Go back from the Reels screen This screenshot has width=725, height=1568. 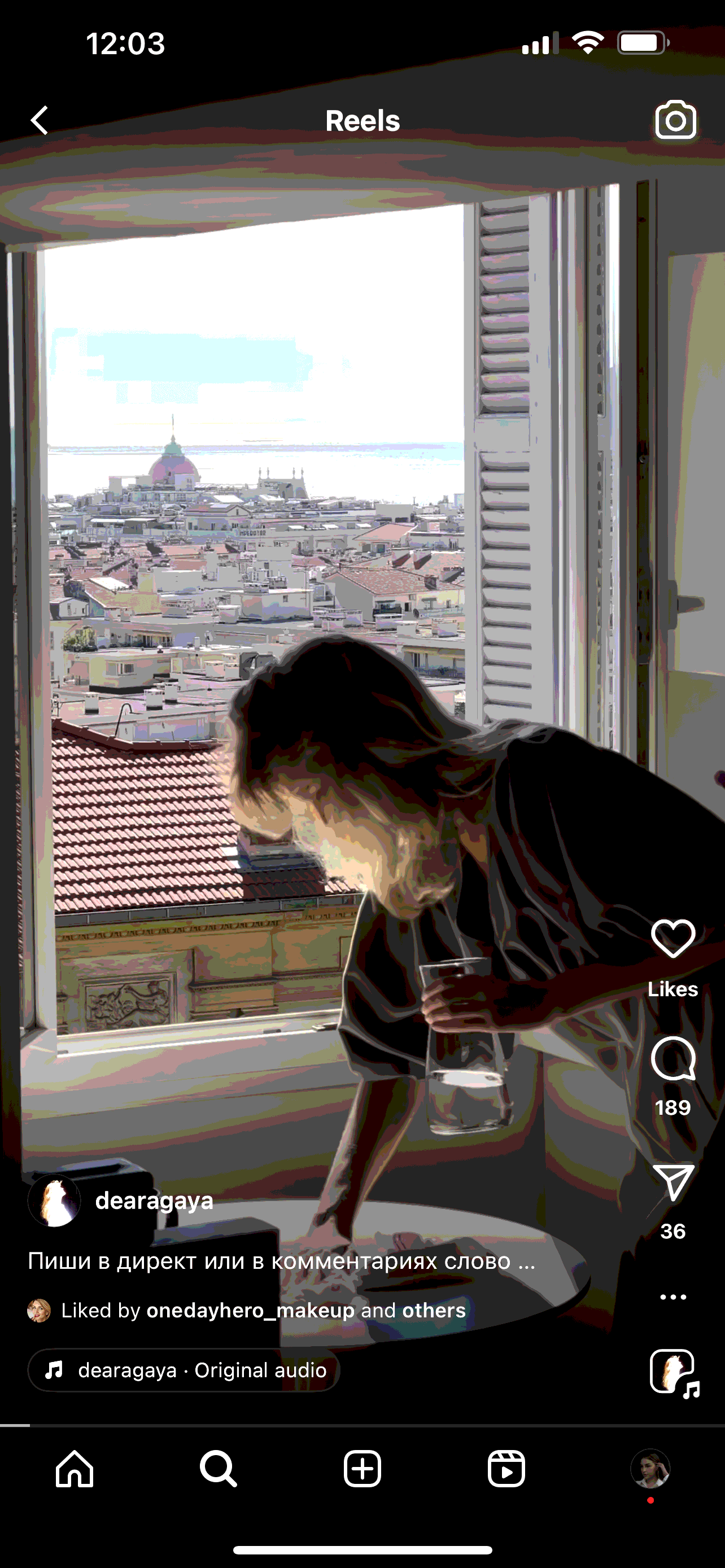40,120
